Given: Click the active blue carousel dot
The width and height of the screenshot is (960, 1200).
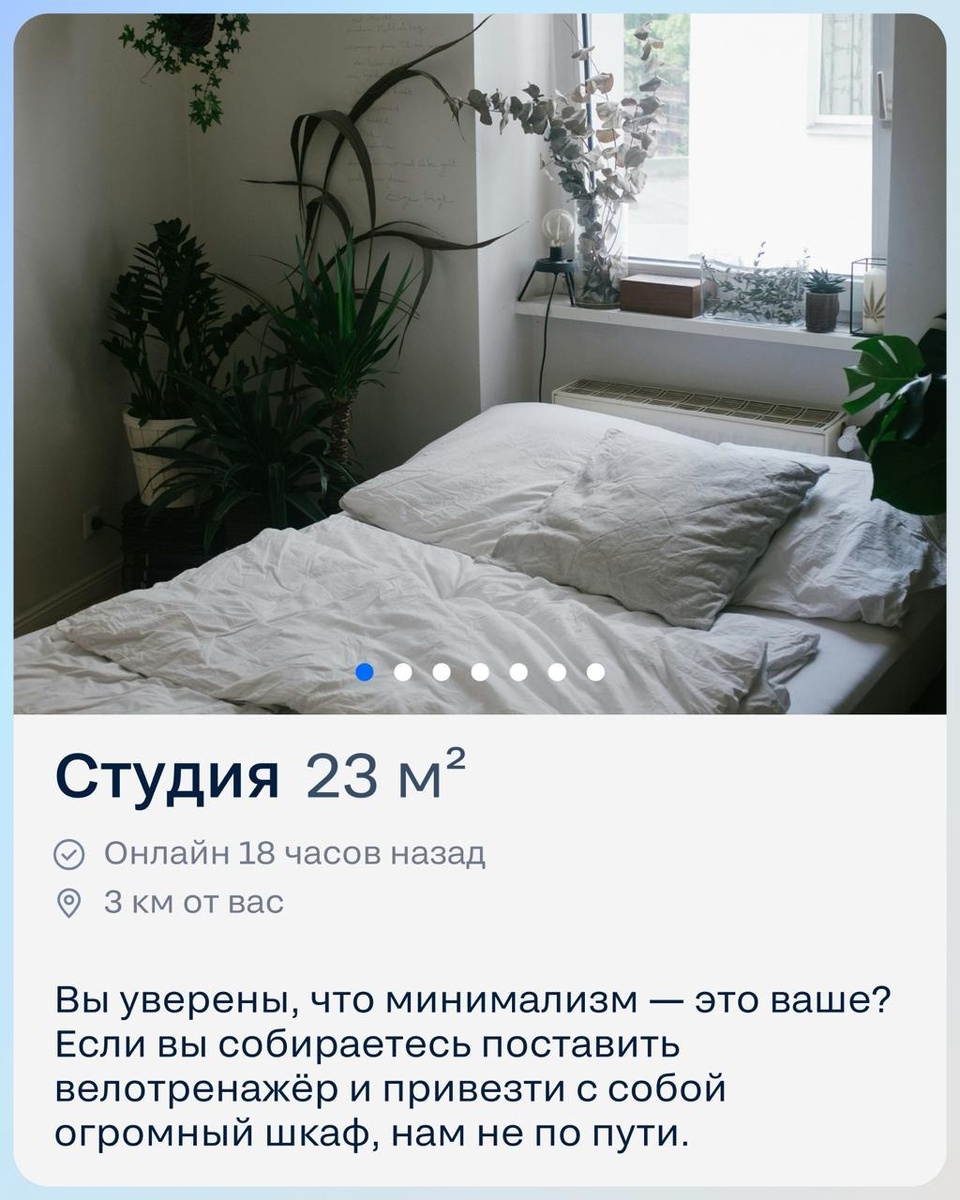Looking at the screenshot, I should click(x=363, y=674).
